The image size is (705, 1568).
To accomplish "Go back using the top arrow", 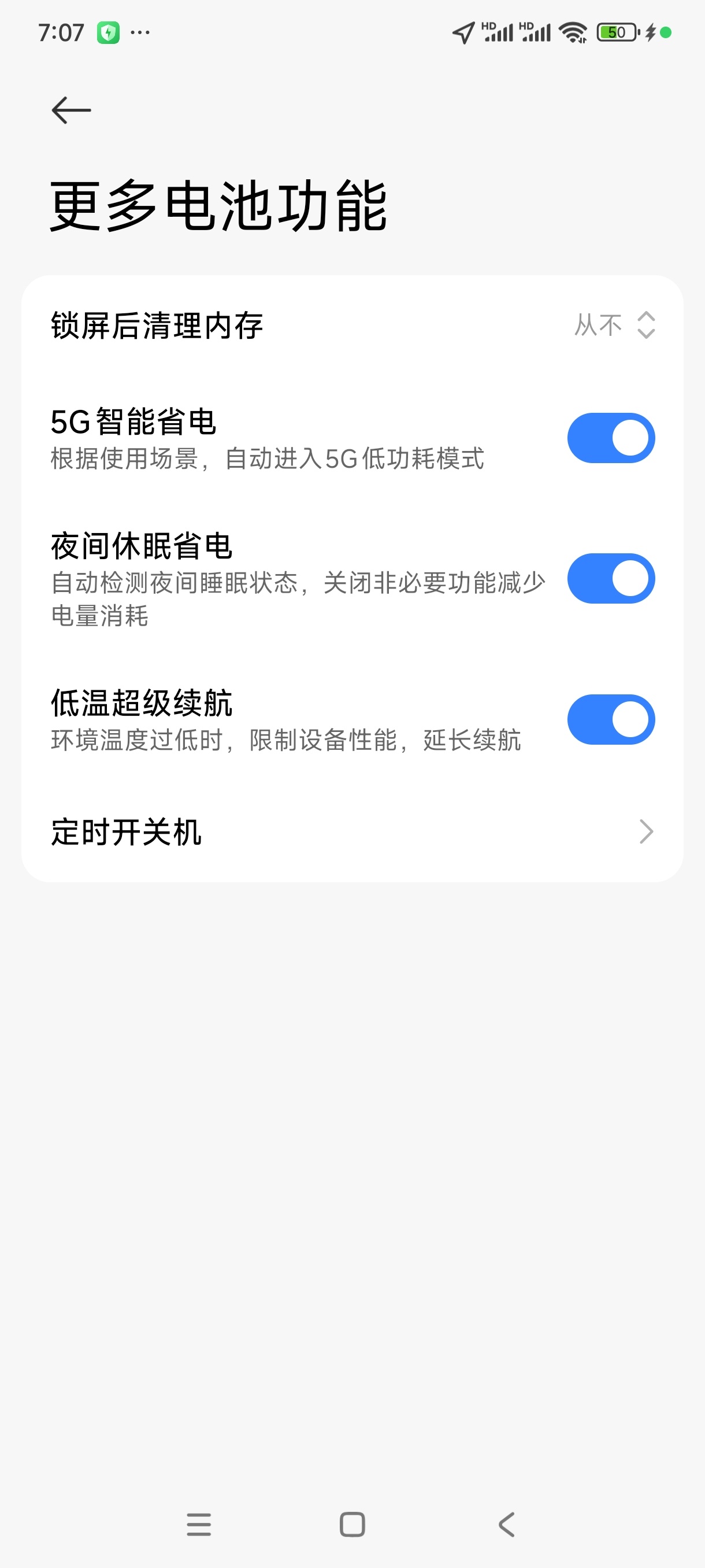I will [x=71, y=110].
